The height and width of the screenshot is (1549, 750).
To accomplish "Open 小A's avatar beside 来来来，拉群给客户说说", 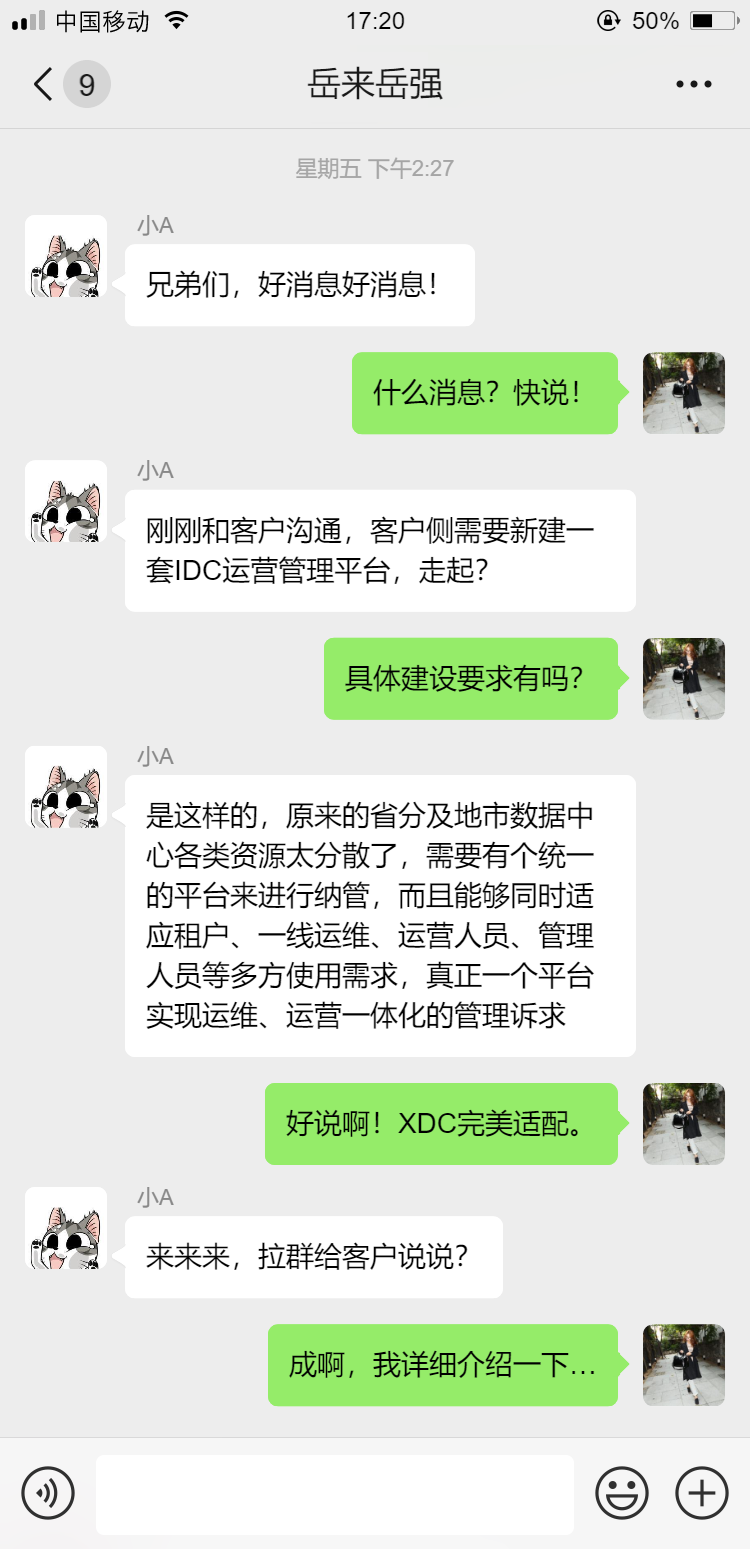I will pos(66,1228).
